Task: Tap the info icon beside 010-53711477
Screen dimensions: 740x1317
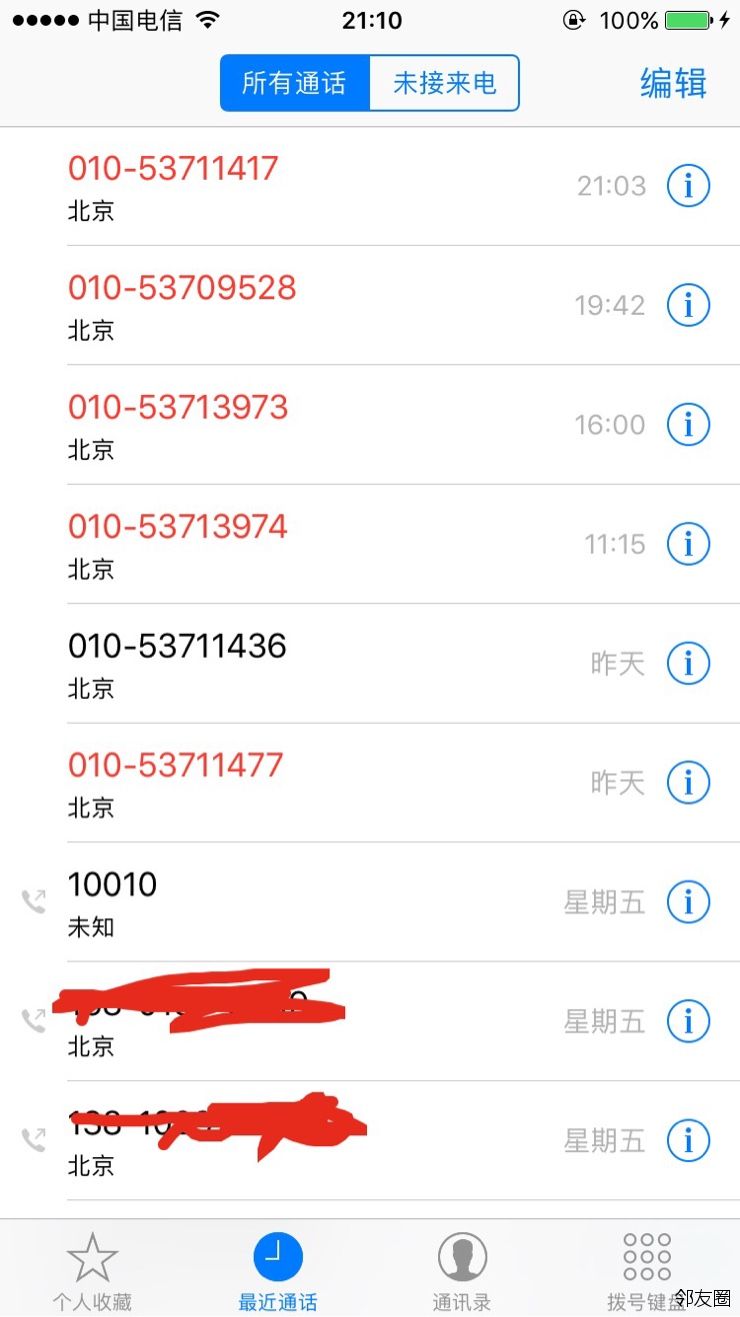Action: (687, 782)
